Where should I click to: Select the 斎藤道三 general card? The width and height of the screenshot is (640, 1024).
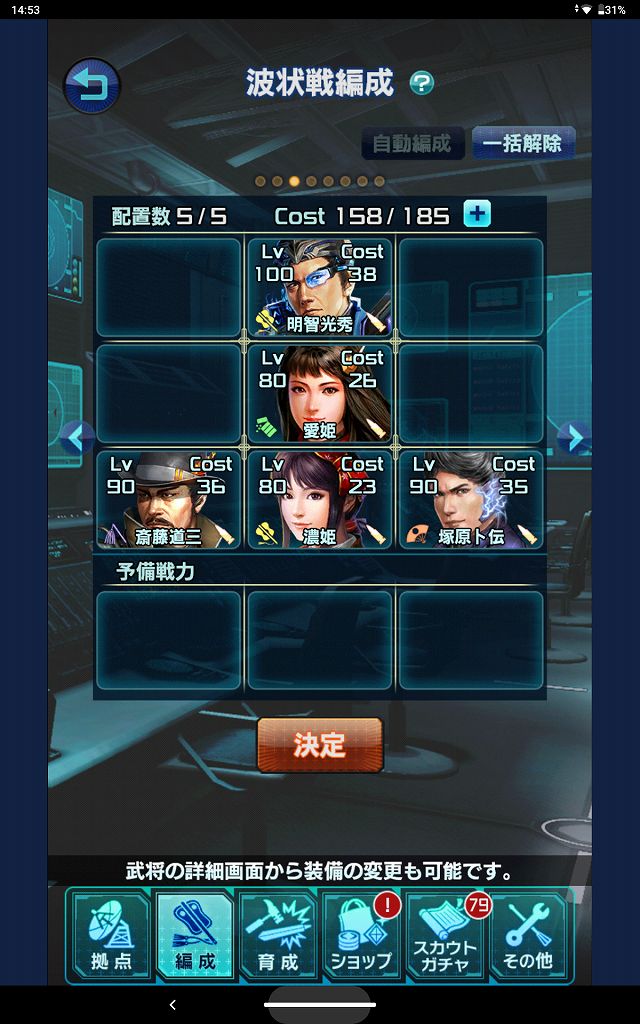click(169, 500)
